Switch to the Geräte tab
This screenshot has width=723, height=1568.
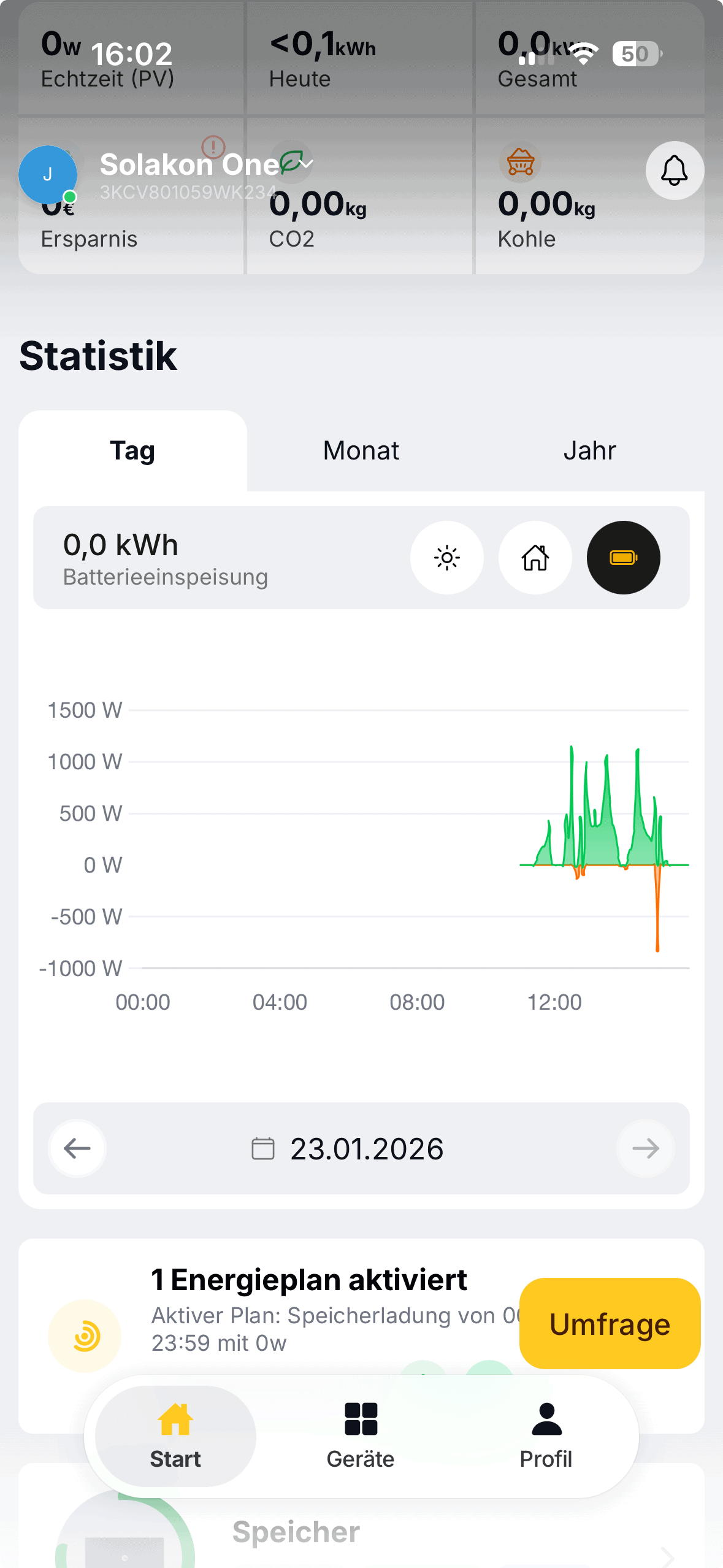click(x=361, y=1435)
